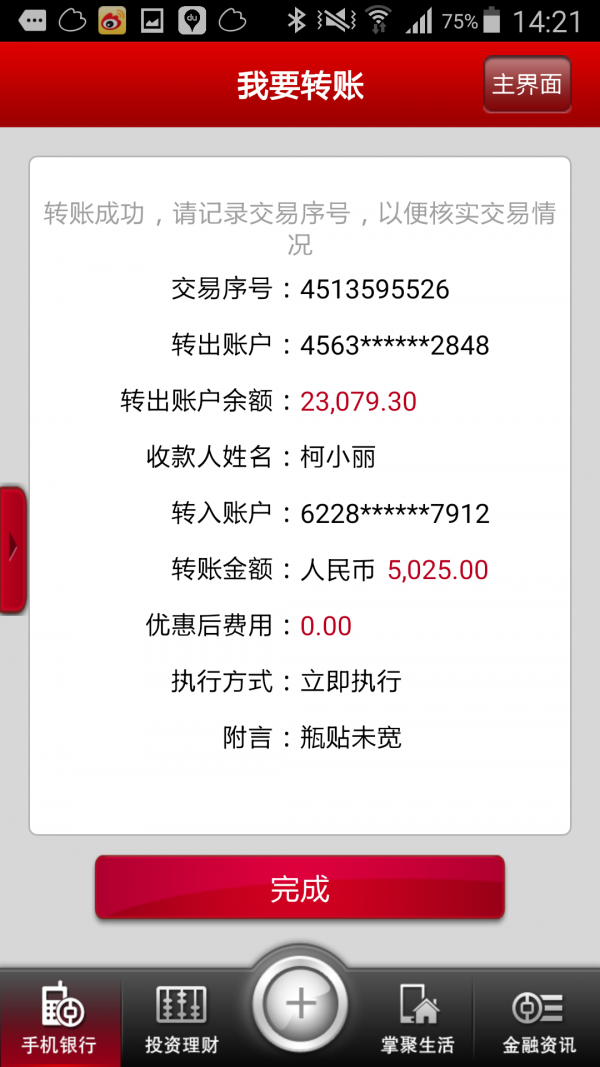Tap the center plus button
The width and height of the screenshot is (600, 1067).
coord(300,1004)
